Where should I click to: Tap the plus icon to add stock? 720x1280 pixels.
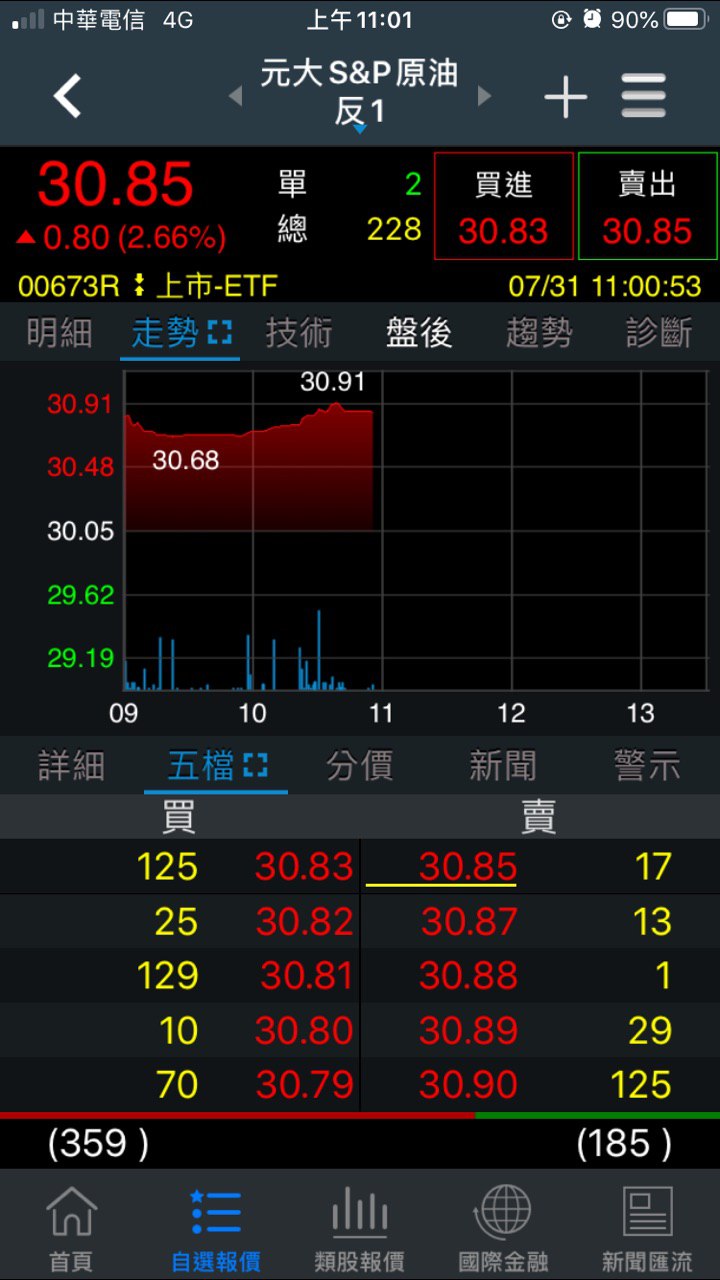[565, 97]
